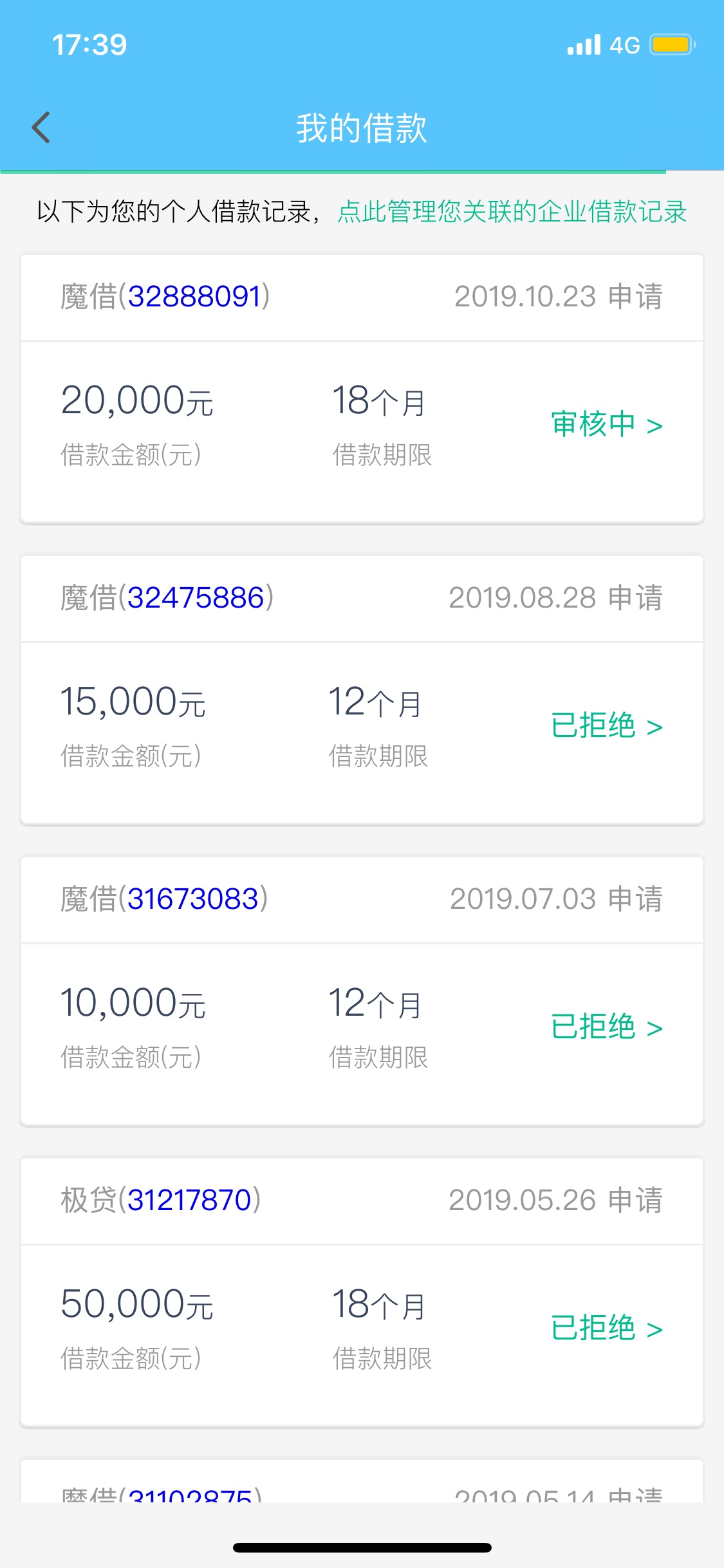View 已拒绝 status of the 2019.08.28 loan

[x=606, y=726]
